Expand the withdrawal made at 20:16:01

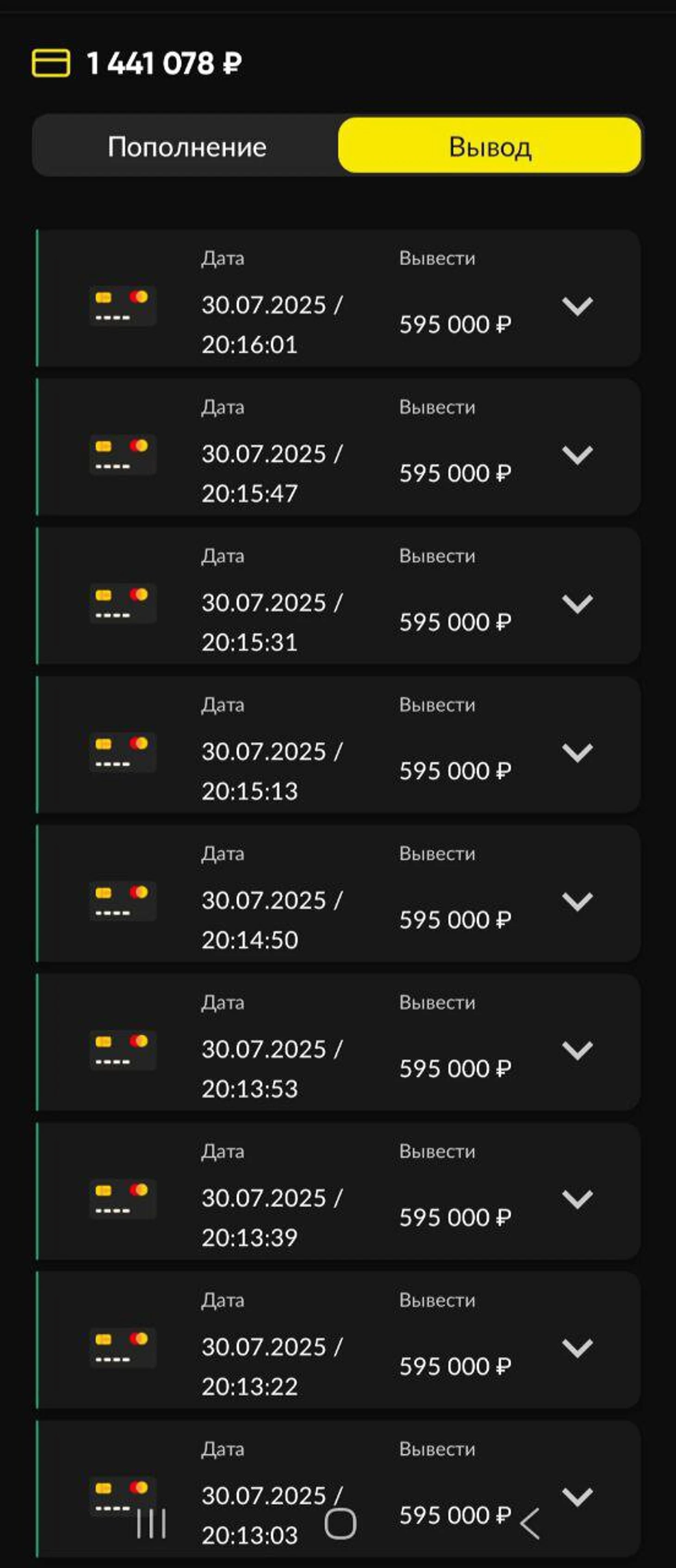tap(577, 306)
